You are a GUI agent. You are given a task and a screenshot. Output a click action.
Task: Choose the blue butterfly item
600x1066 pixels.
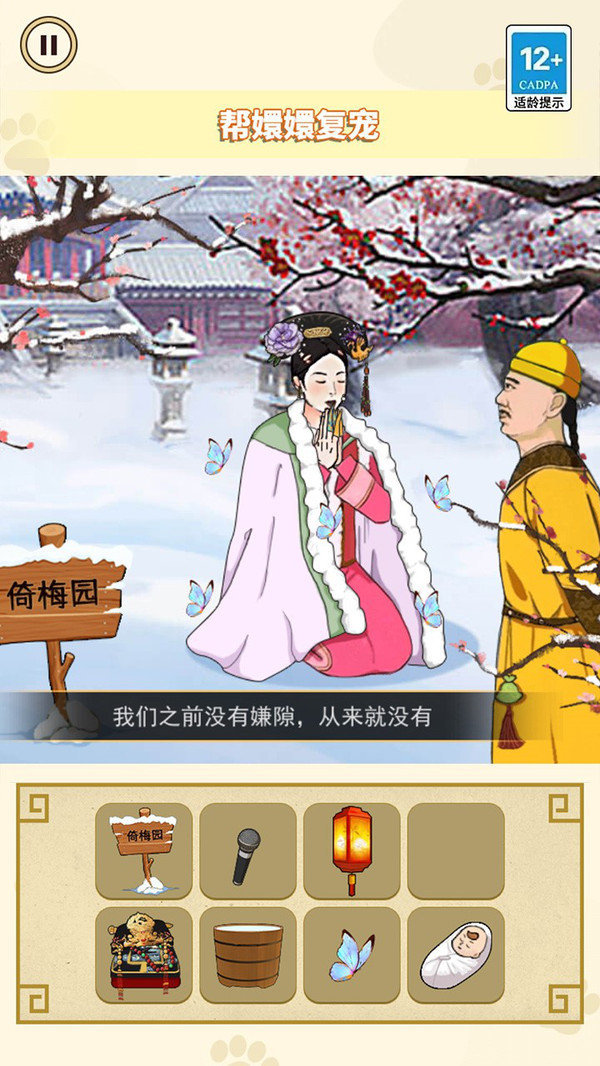(x=352, y=955)
